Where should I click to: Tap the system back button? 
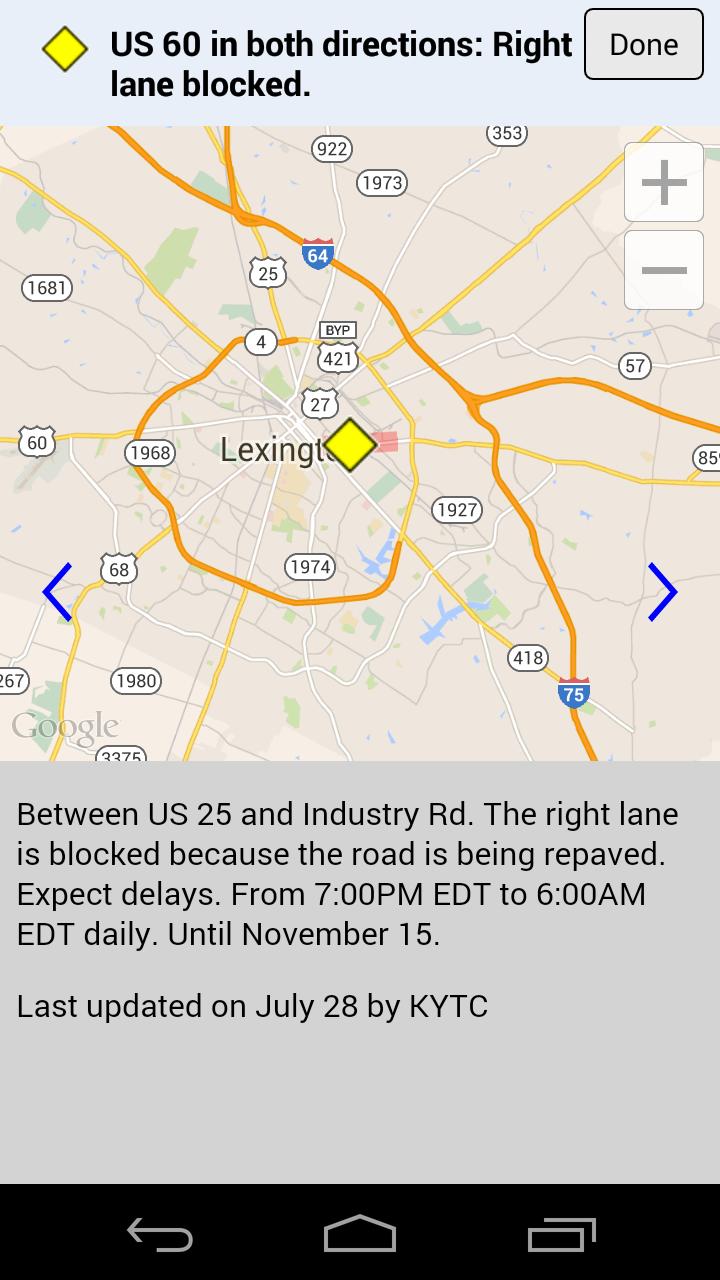160,1234
